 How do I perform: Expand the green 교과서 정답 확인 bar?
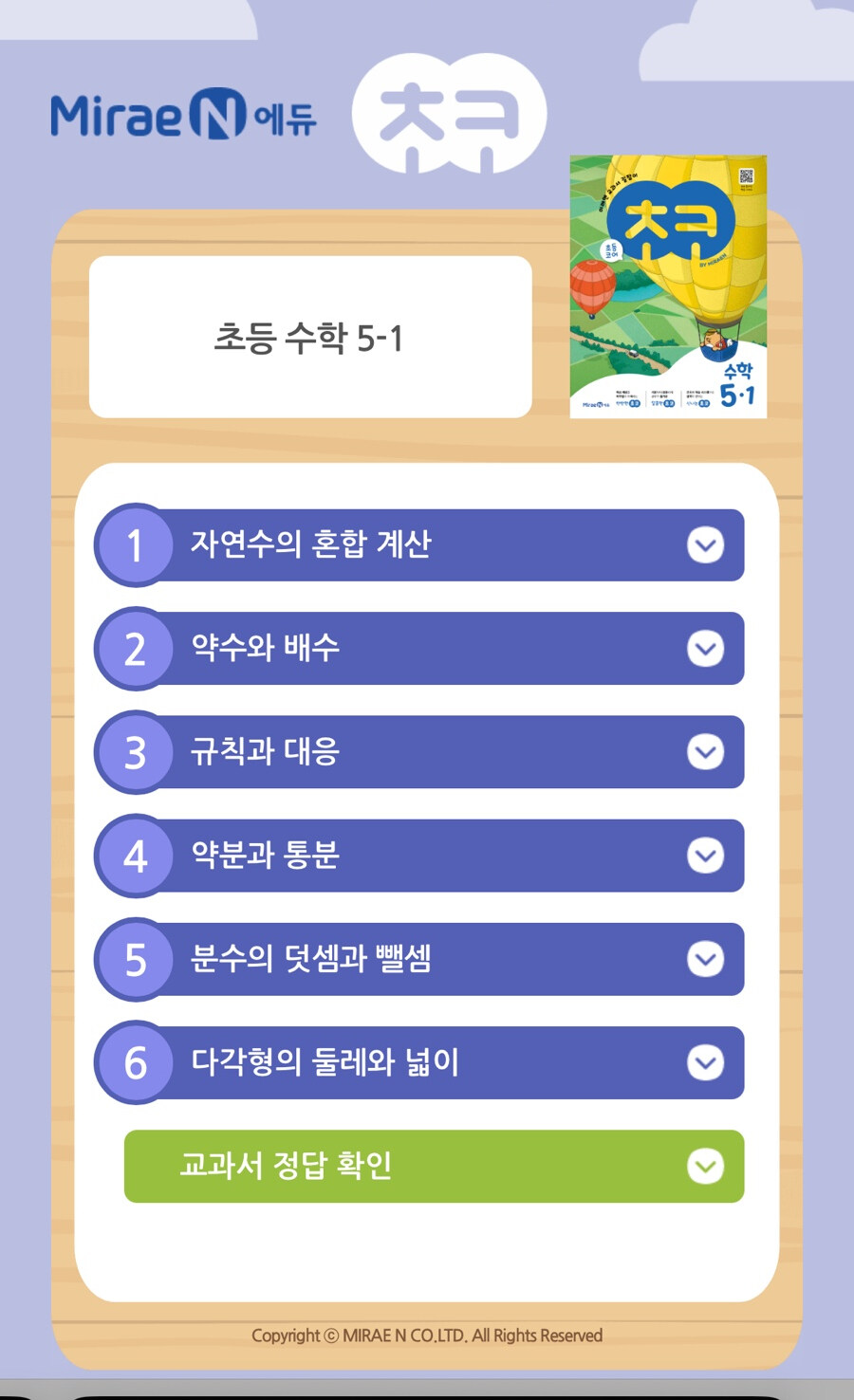[x=705, y=1167]
